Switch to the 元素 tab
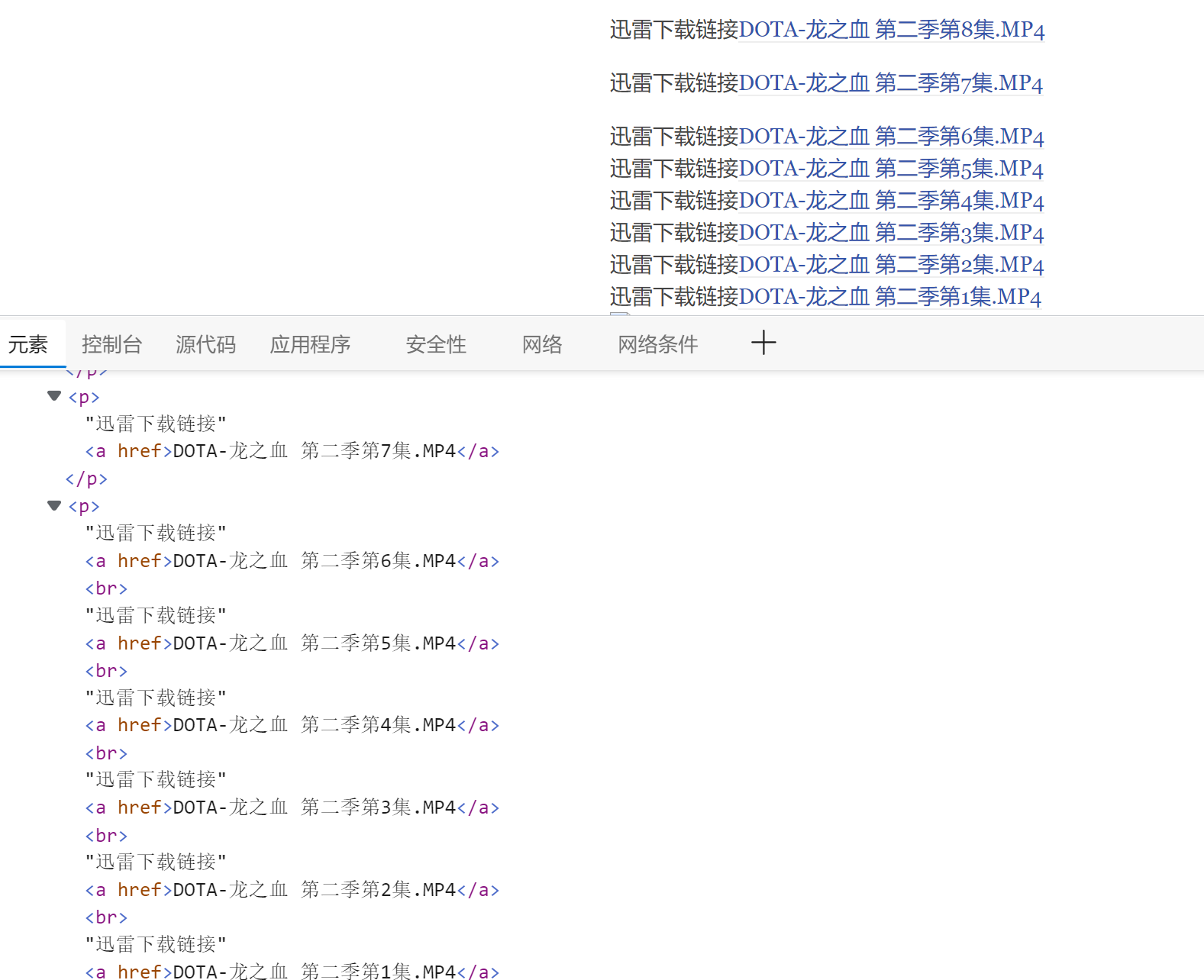The image size is (1204, 980). (x=28, y=344)
